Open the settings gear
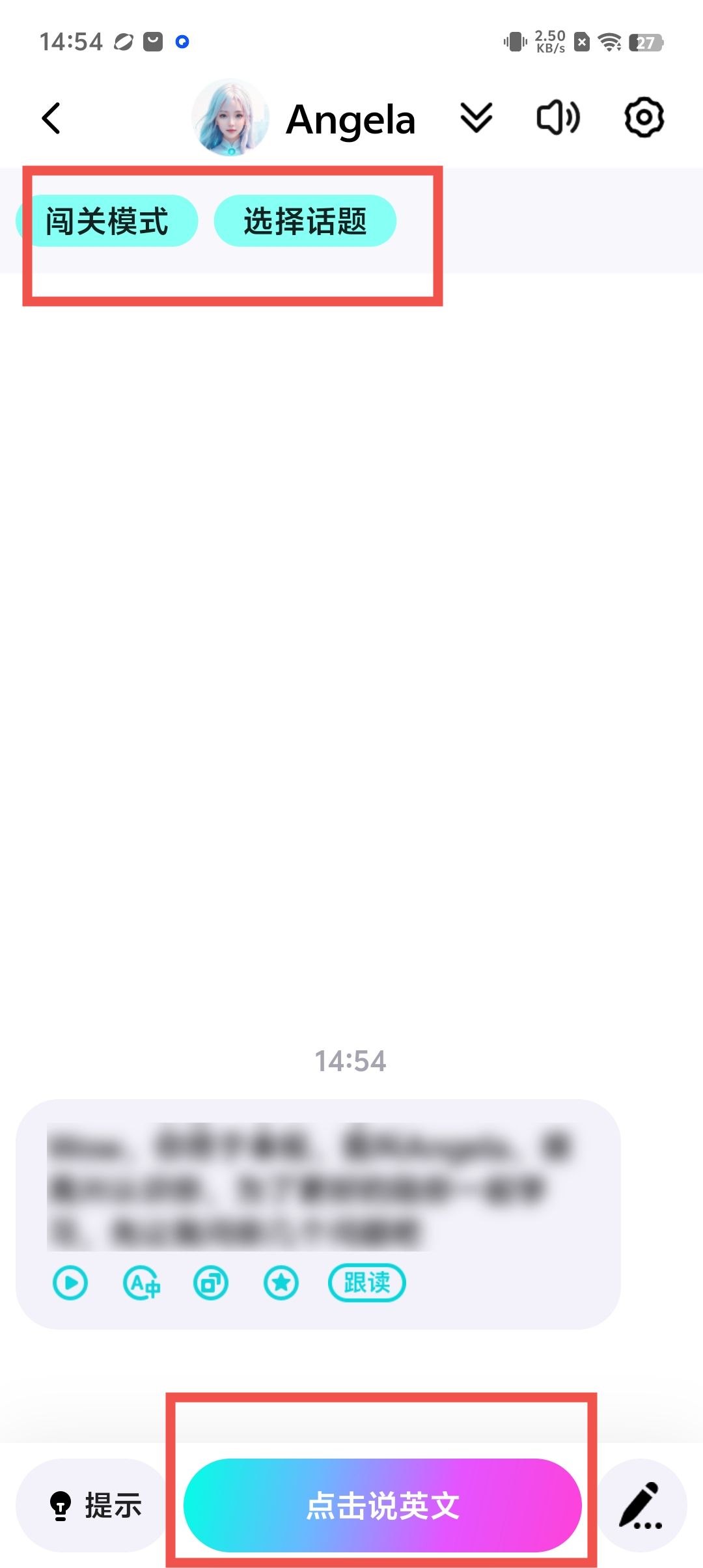Image resolution: width=703 pixels, height=1568 pixels. [x=644, y=118]
